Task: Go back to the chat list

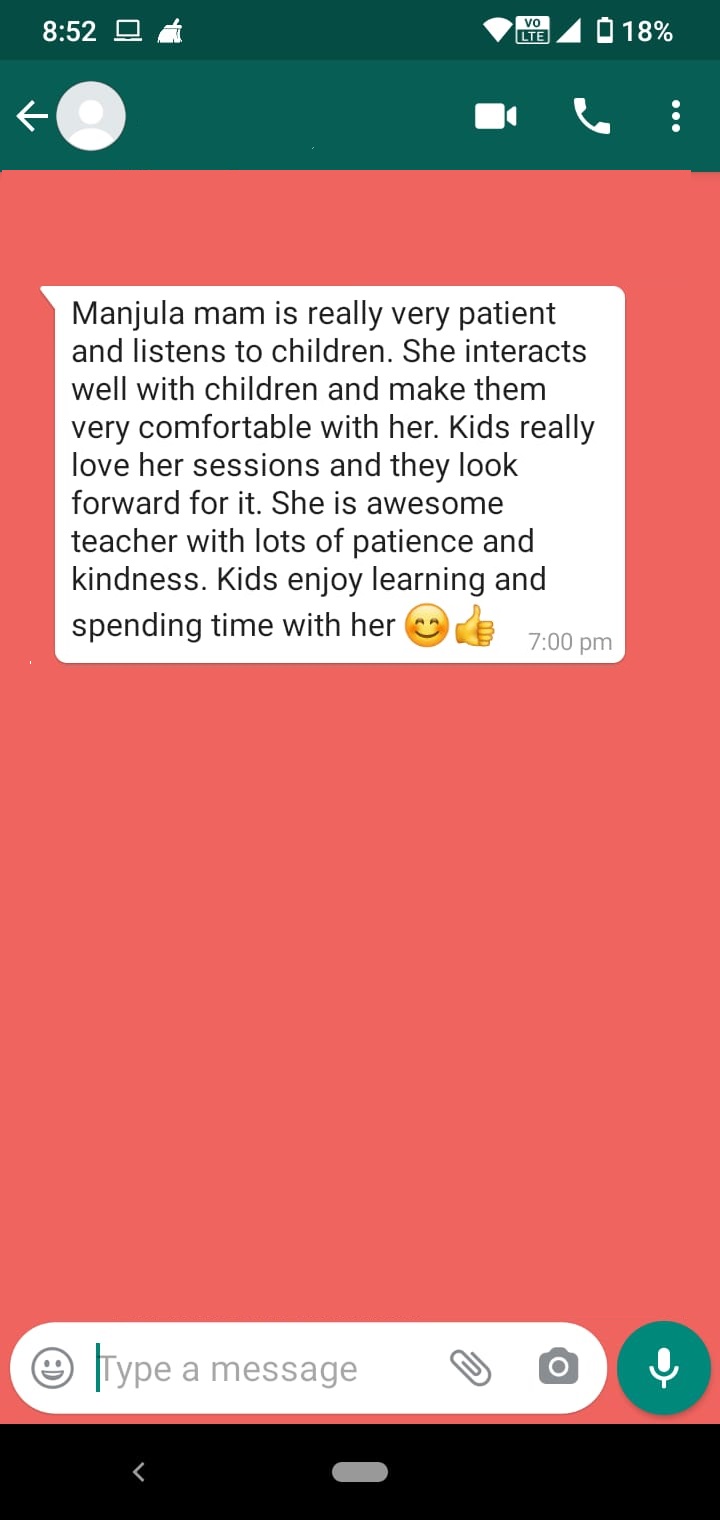Action: (31, 117)
